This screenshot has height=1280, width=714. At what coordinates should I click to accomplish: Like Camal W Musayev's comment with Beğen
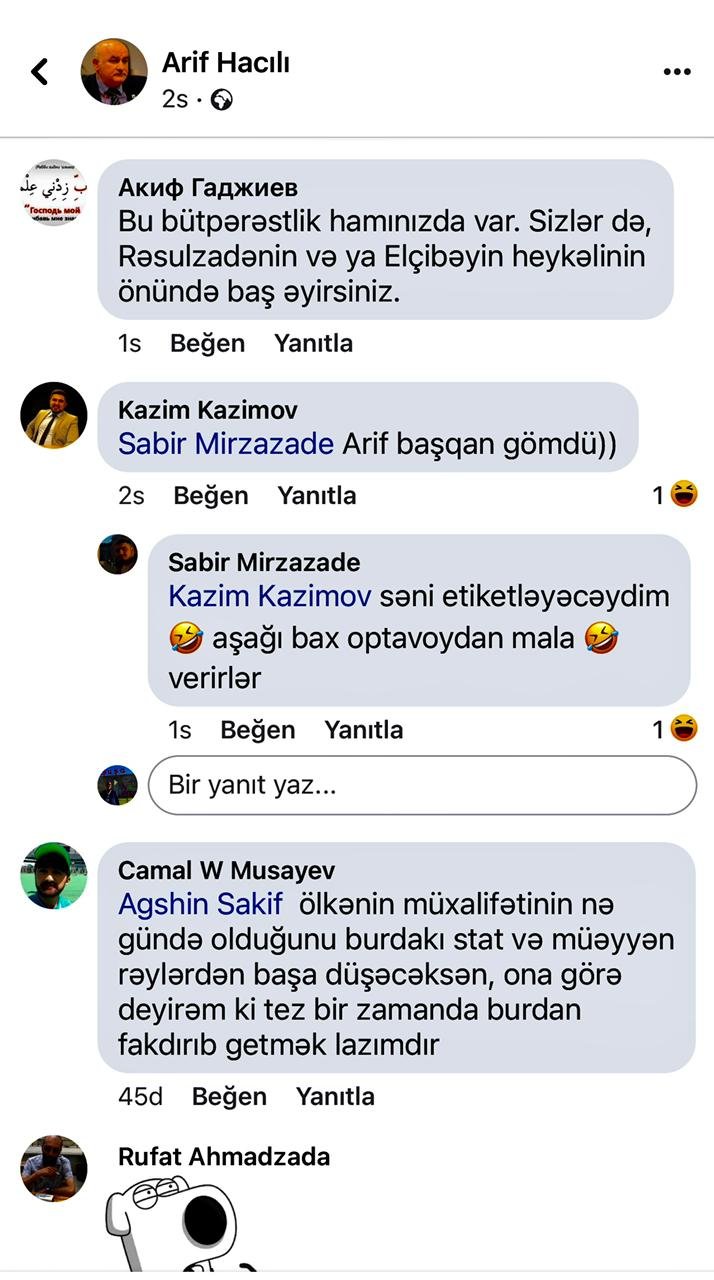(x=229, y=1096)
